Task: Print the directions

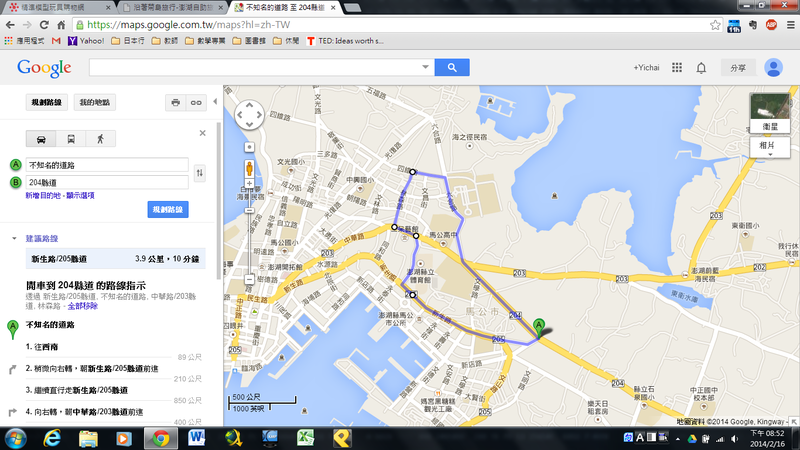Action: (175, 102)
